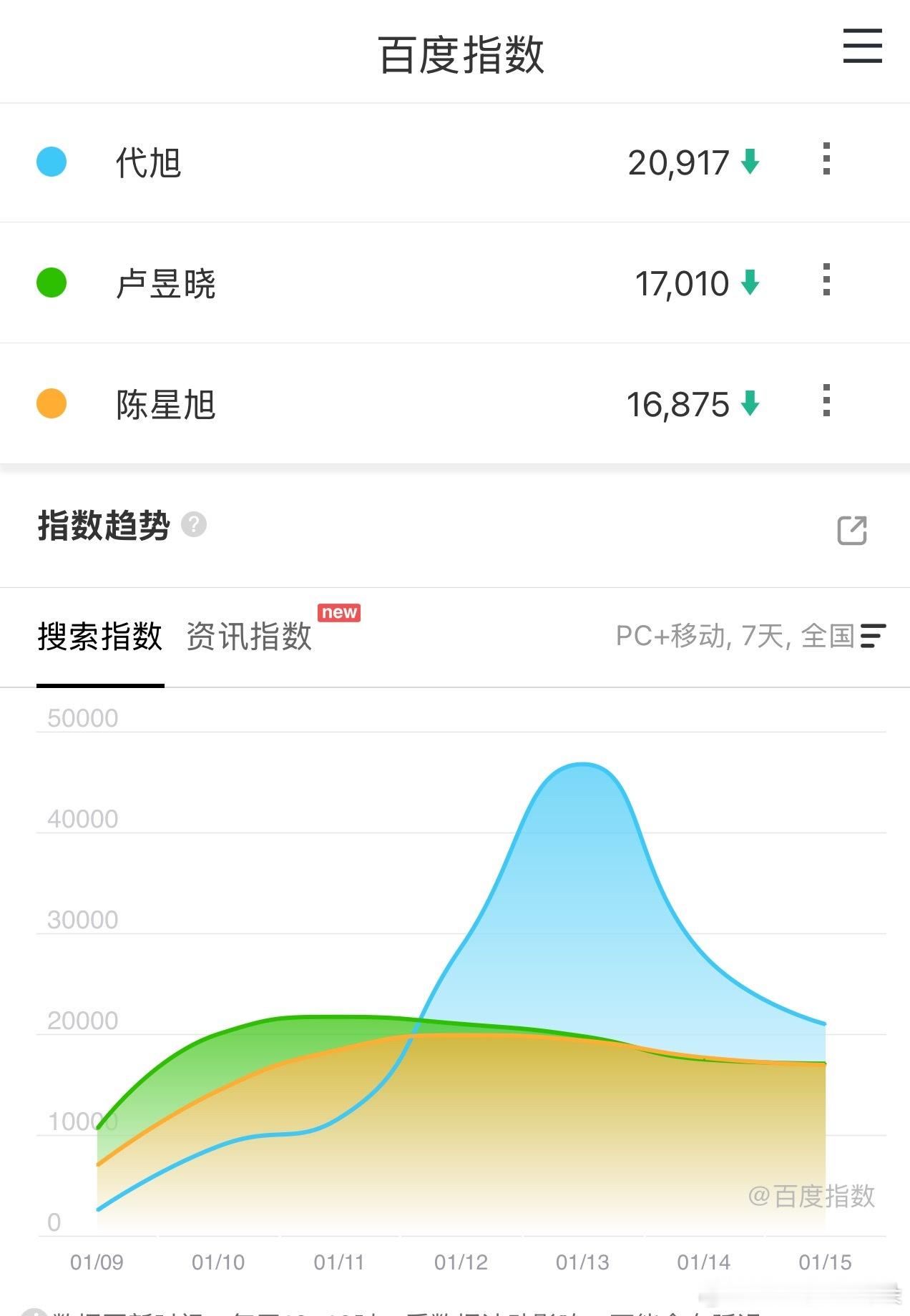Toggle the orange dot for keyword 陈星旭
This screenshot has width=910, height=1316.
[x=50, y=402]
